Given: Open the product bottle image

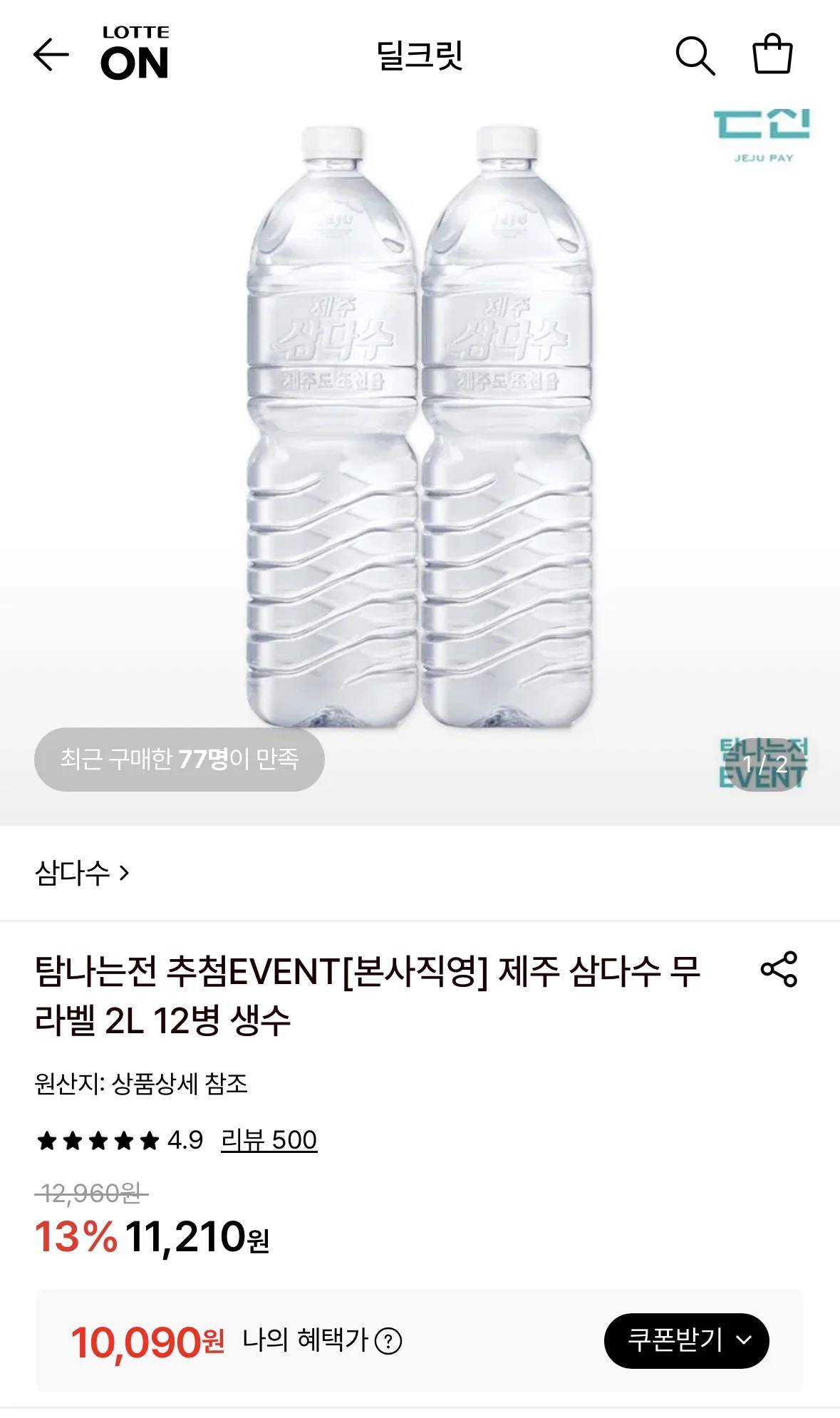Looking at the screenshot, I should (420, 428).
